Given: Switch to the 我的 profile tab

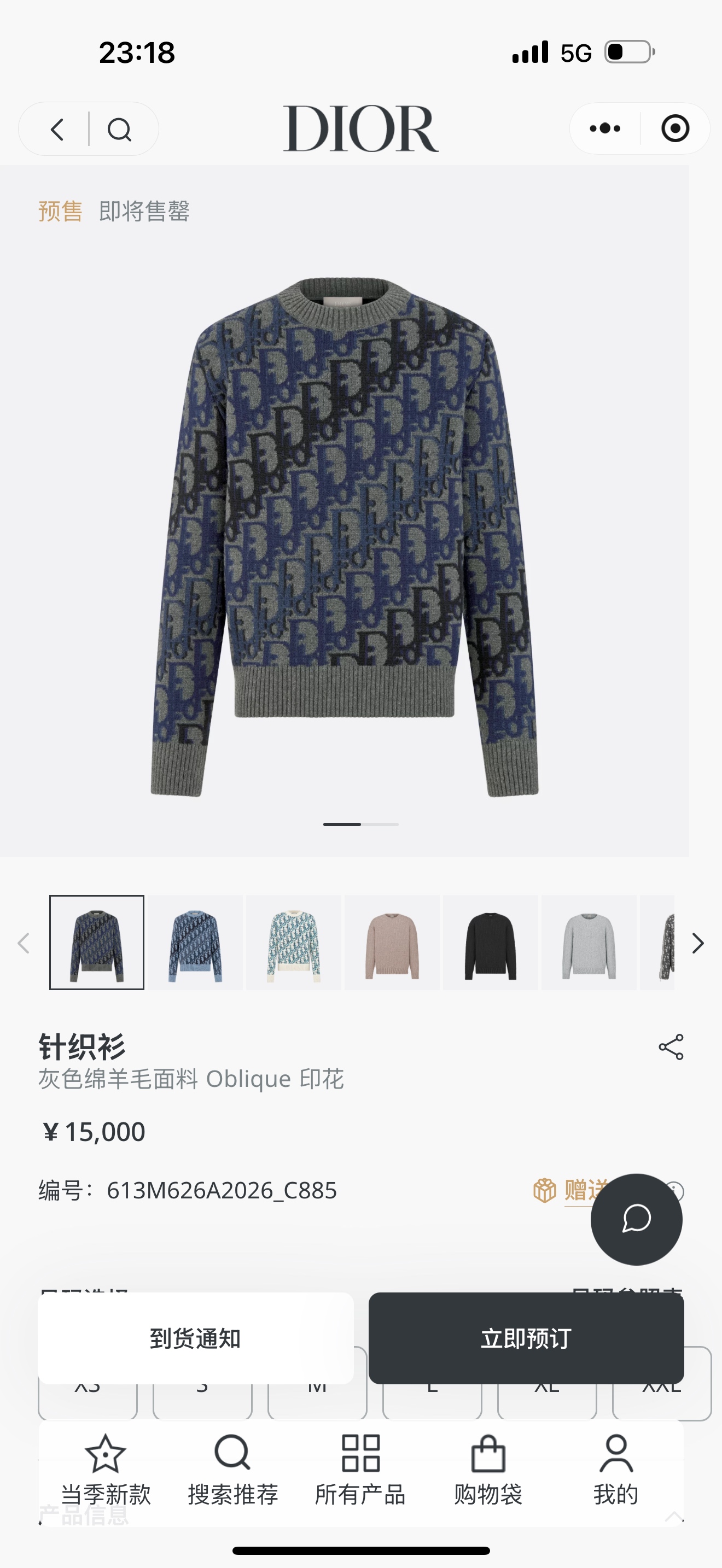Looking at the screenshot, I should point(616,1470).
